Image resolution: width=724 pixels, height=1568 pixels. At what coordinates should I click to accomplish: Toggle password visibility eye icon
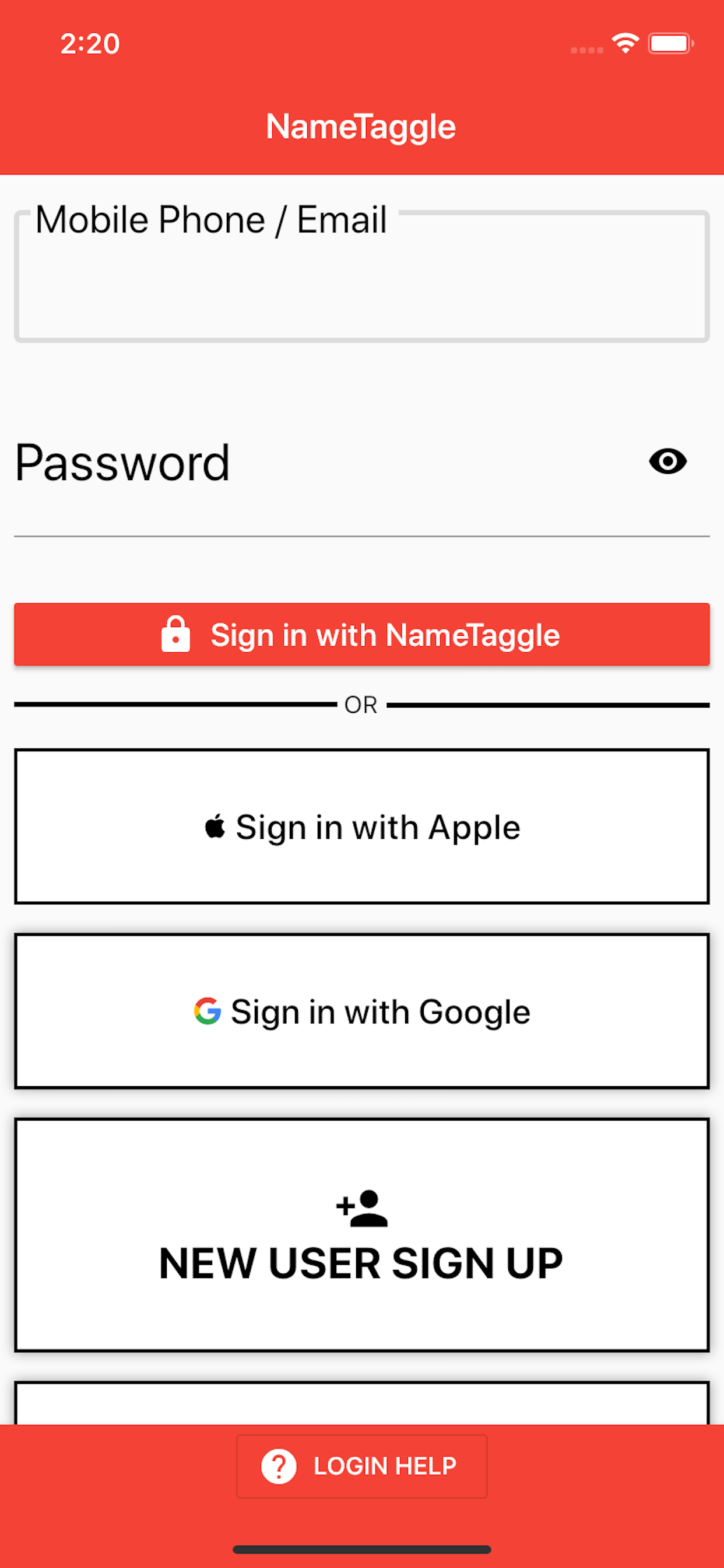pos(667,461)
